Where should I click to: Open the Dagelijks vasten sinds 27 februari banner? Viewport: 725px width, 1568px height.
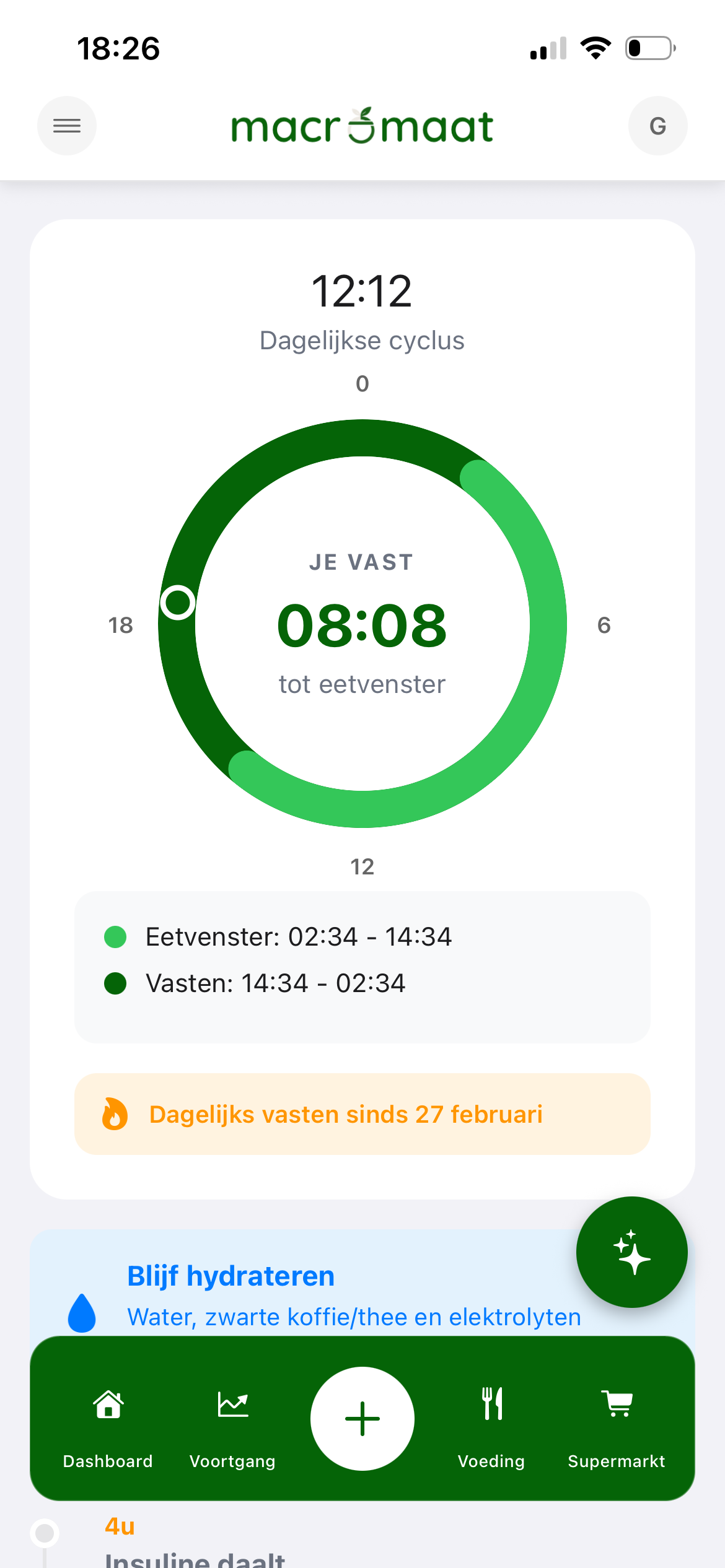(362, 1114)
